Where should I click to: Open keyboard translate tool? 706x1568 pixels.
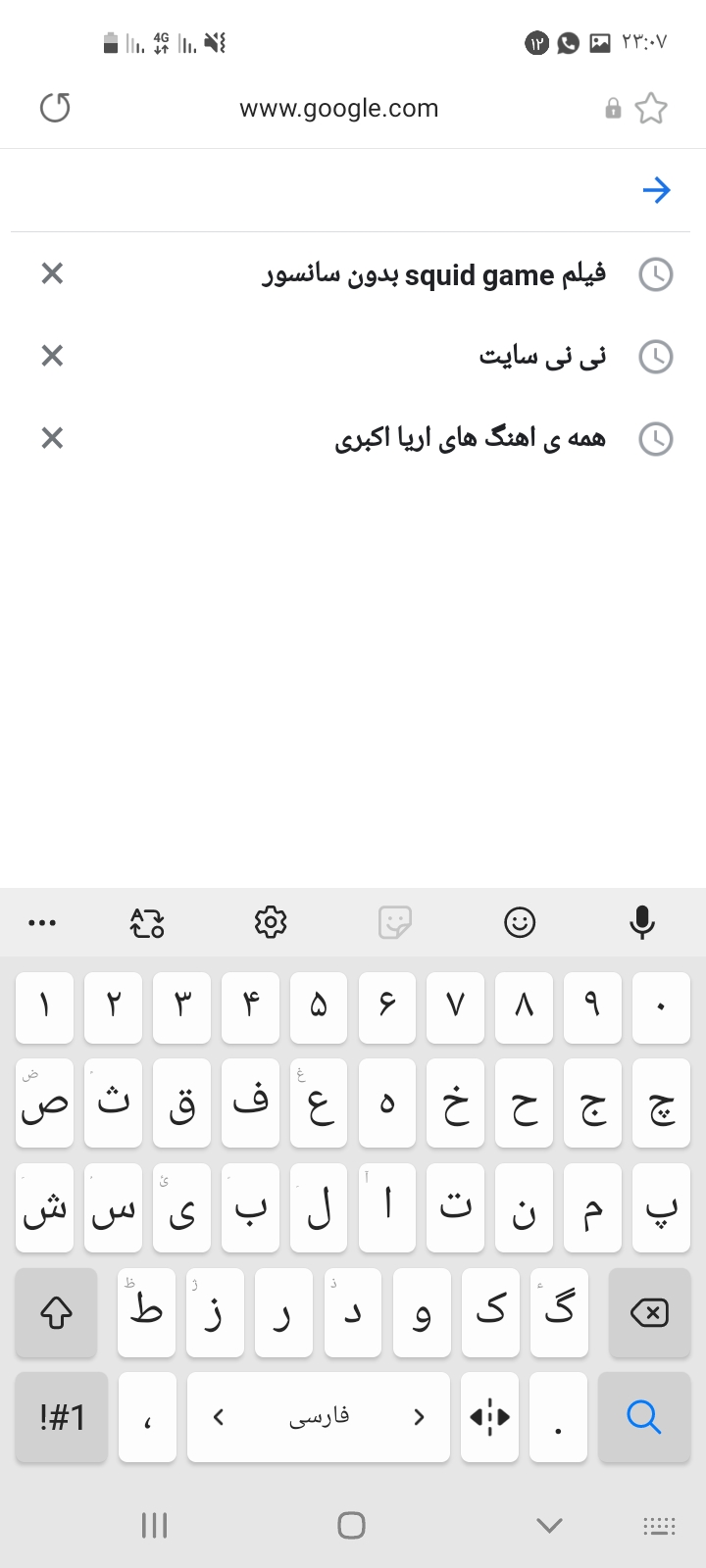pos(147,922)
